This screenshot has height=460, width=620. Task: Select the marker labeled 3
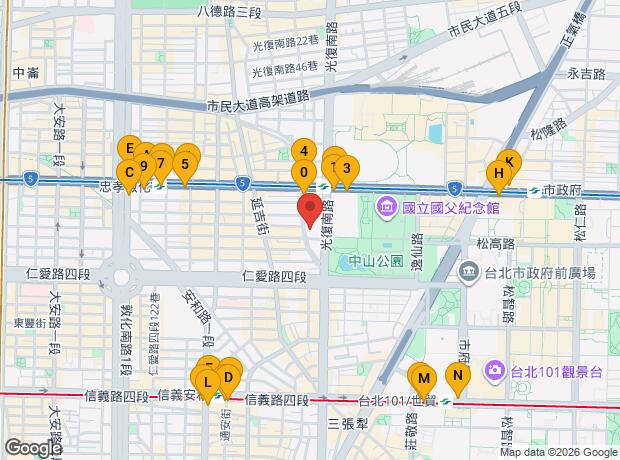[x=347, y=168]
